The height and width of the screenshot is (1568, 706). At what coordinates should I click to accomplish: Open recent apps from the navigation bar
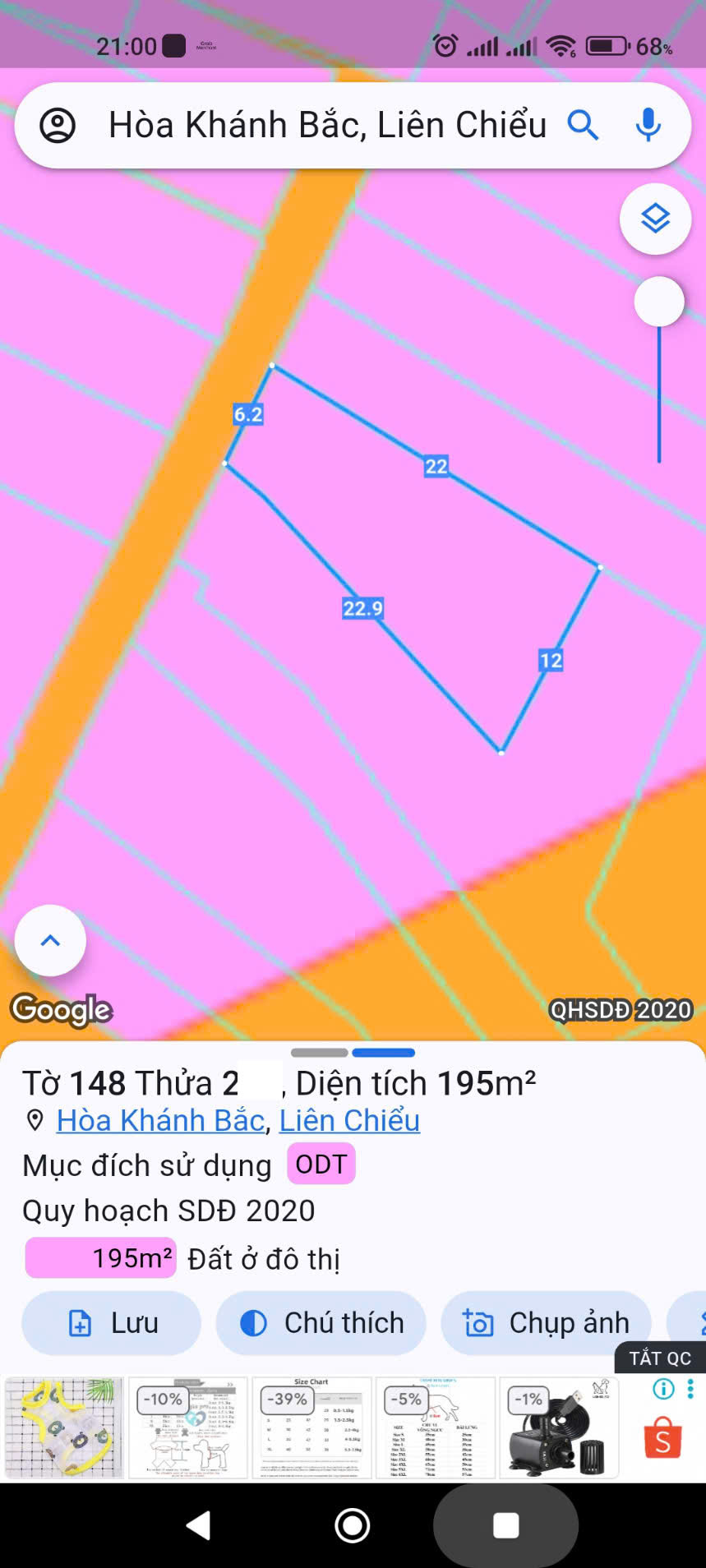pos(505,1526)
